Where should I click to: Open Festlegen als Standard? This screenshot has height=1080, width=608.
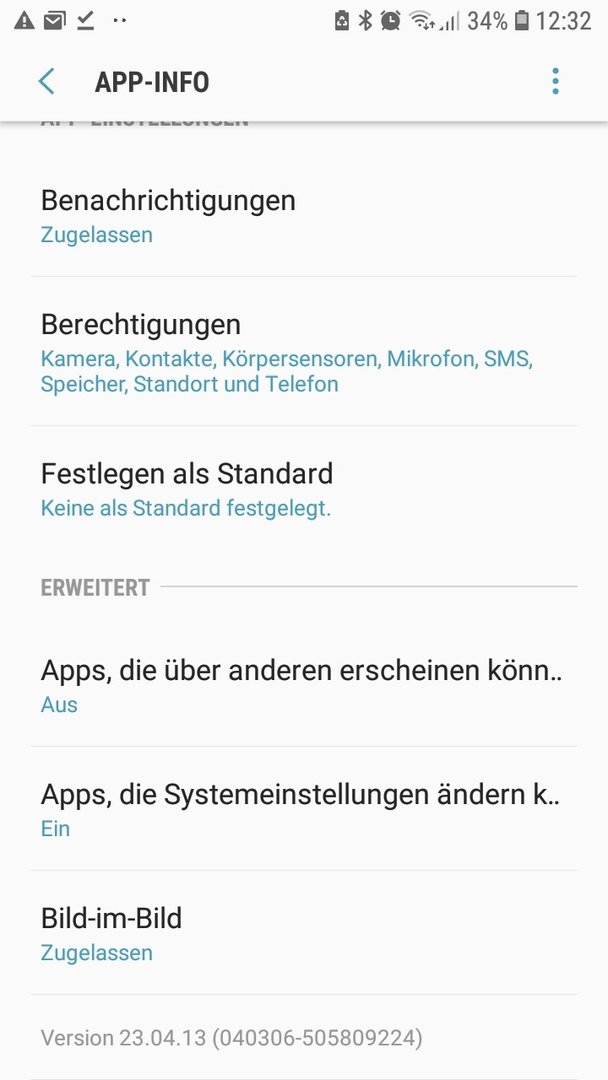303,488
